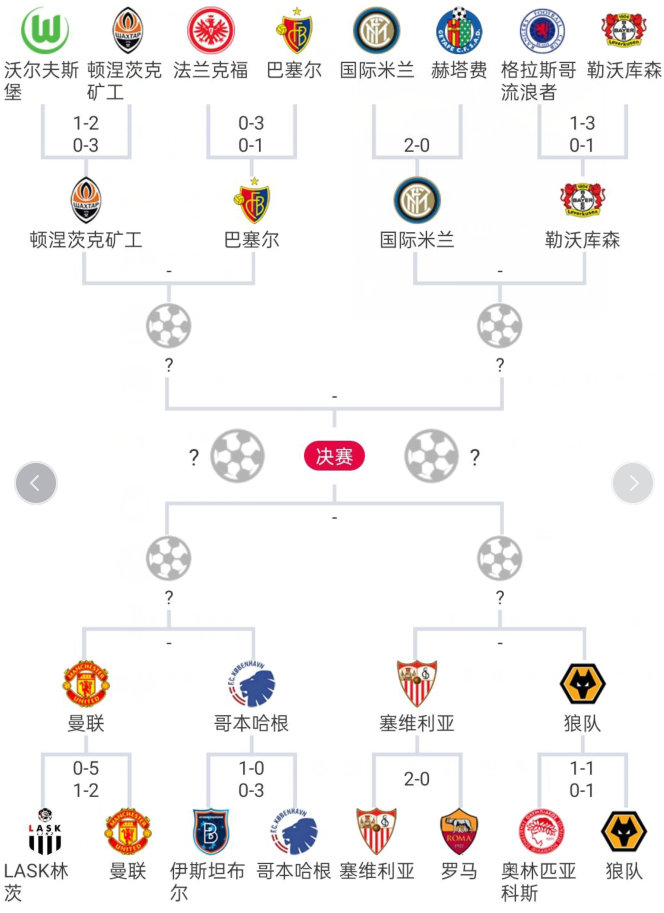Image resolution: width=664 pixels, height=913 pixels.
Task: Go to the next bracket page arrow
Action: (632, 483)
